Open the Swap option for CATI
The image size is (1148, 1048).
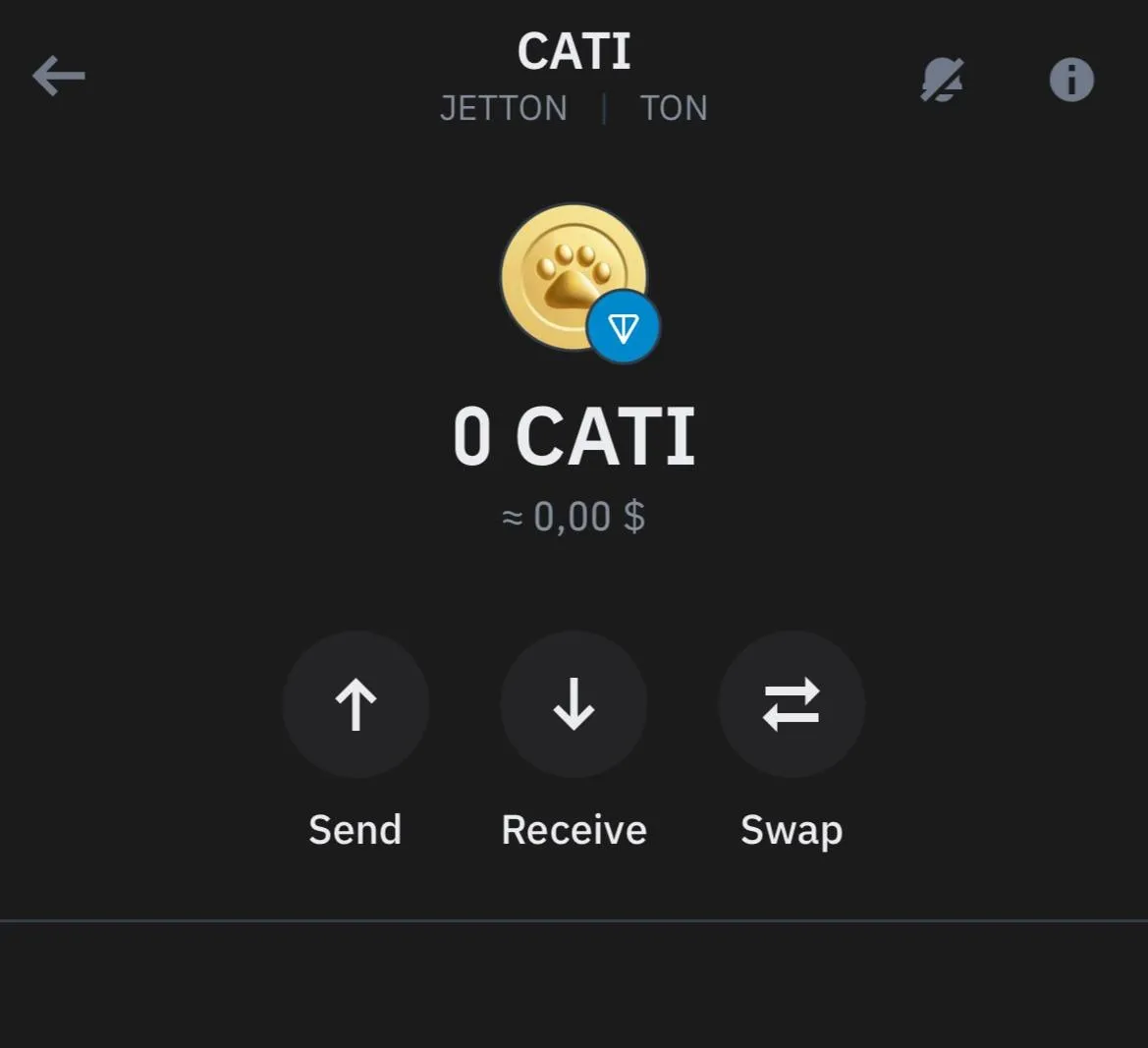[x=792, y=704]
